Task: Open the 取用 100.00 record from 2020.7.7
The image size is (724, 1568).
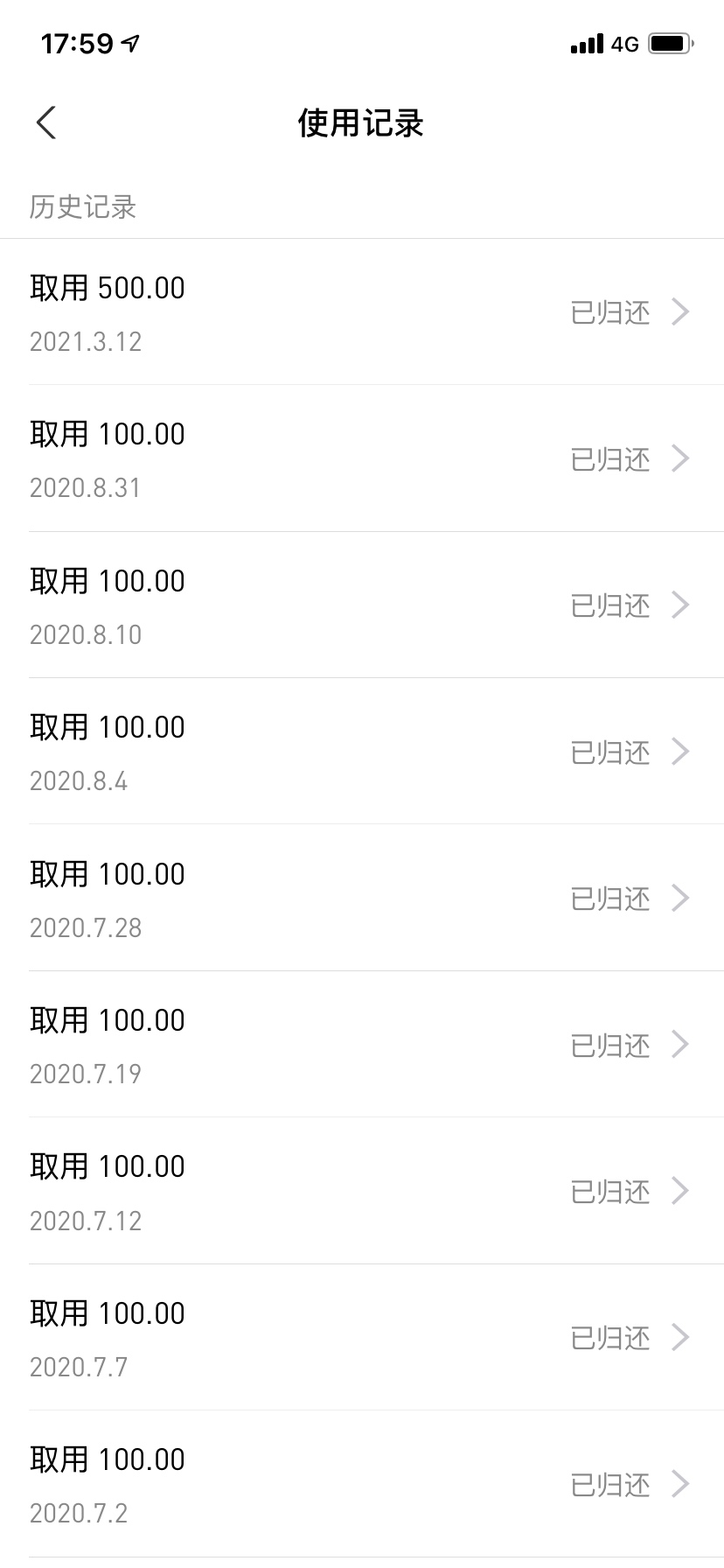Action: pyautogui.click(x=362, y=1337)
